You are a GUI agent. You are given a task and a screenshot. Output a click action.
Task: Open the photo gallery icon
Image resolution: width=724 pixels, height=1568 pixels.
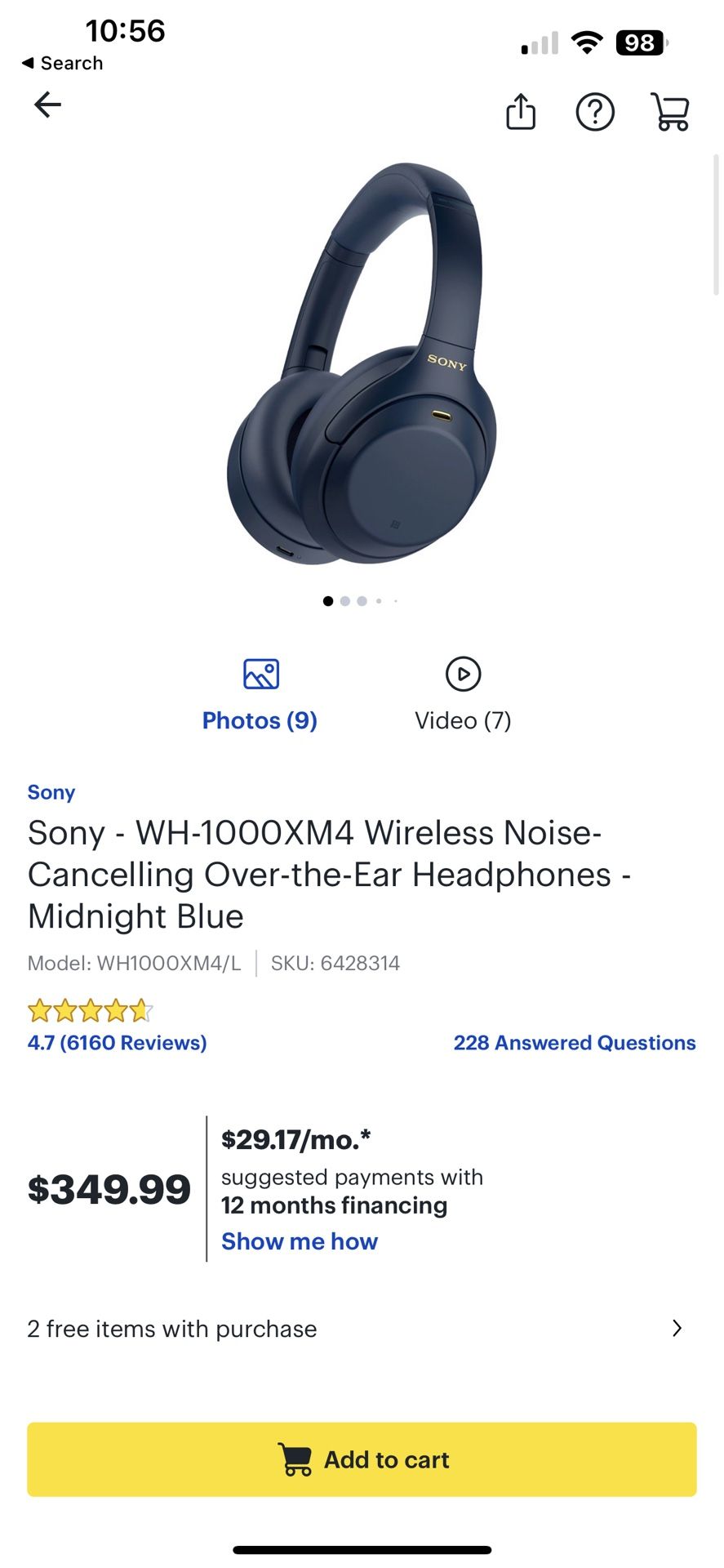point(260,673)
